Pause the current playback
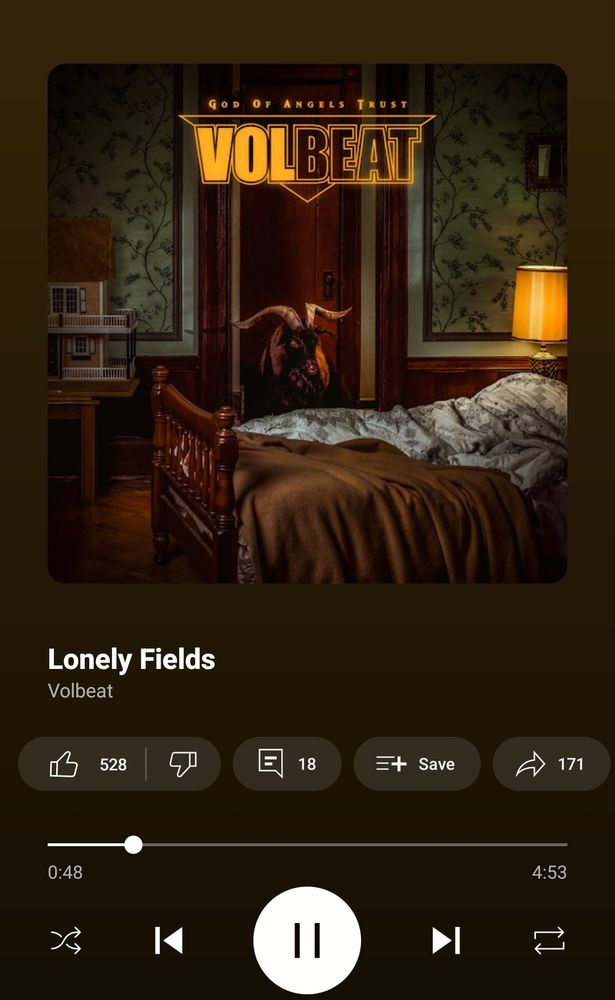Image resolution: width=615 pixels, height=1000 pixels. pos(307,940)
